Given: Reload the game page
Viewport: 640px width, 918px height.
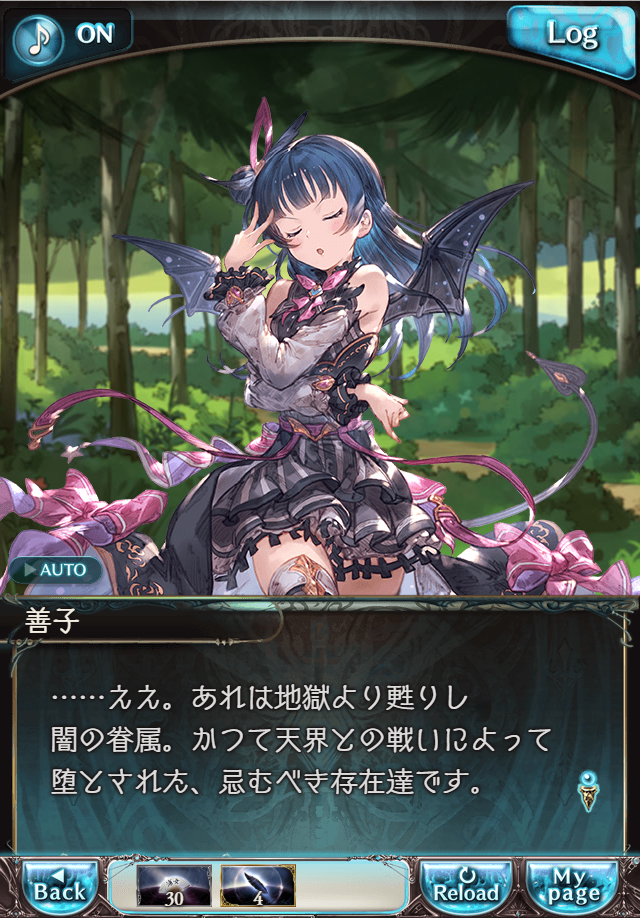Looking at the screenshot, I should (466, 883).
